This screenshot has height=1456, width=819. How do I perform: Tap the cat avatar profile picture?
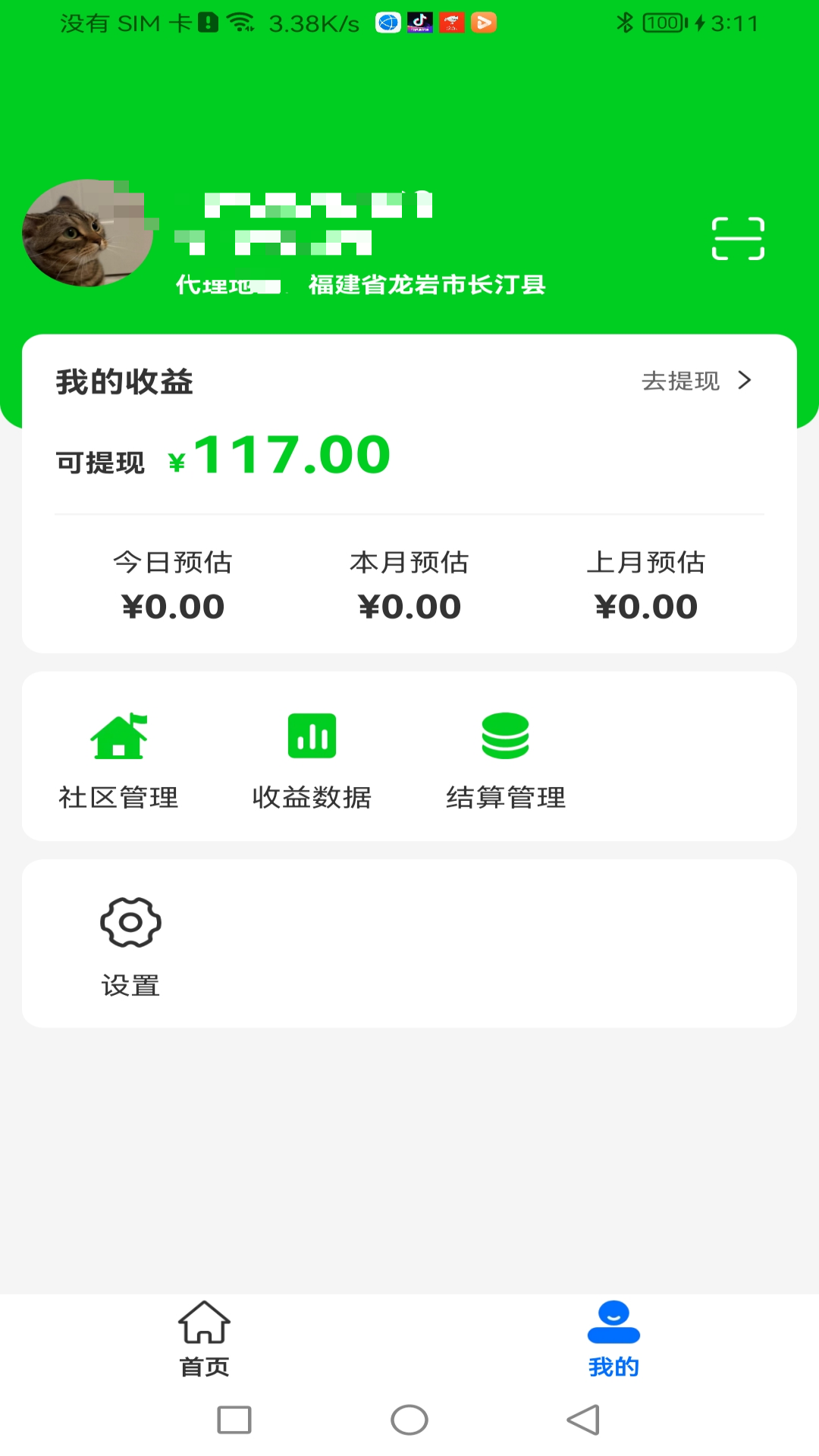tap(86, 234)
